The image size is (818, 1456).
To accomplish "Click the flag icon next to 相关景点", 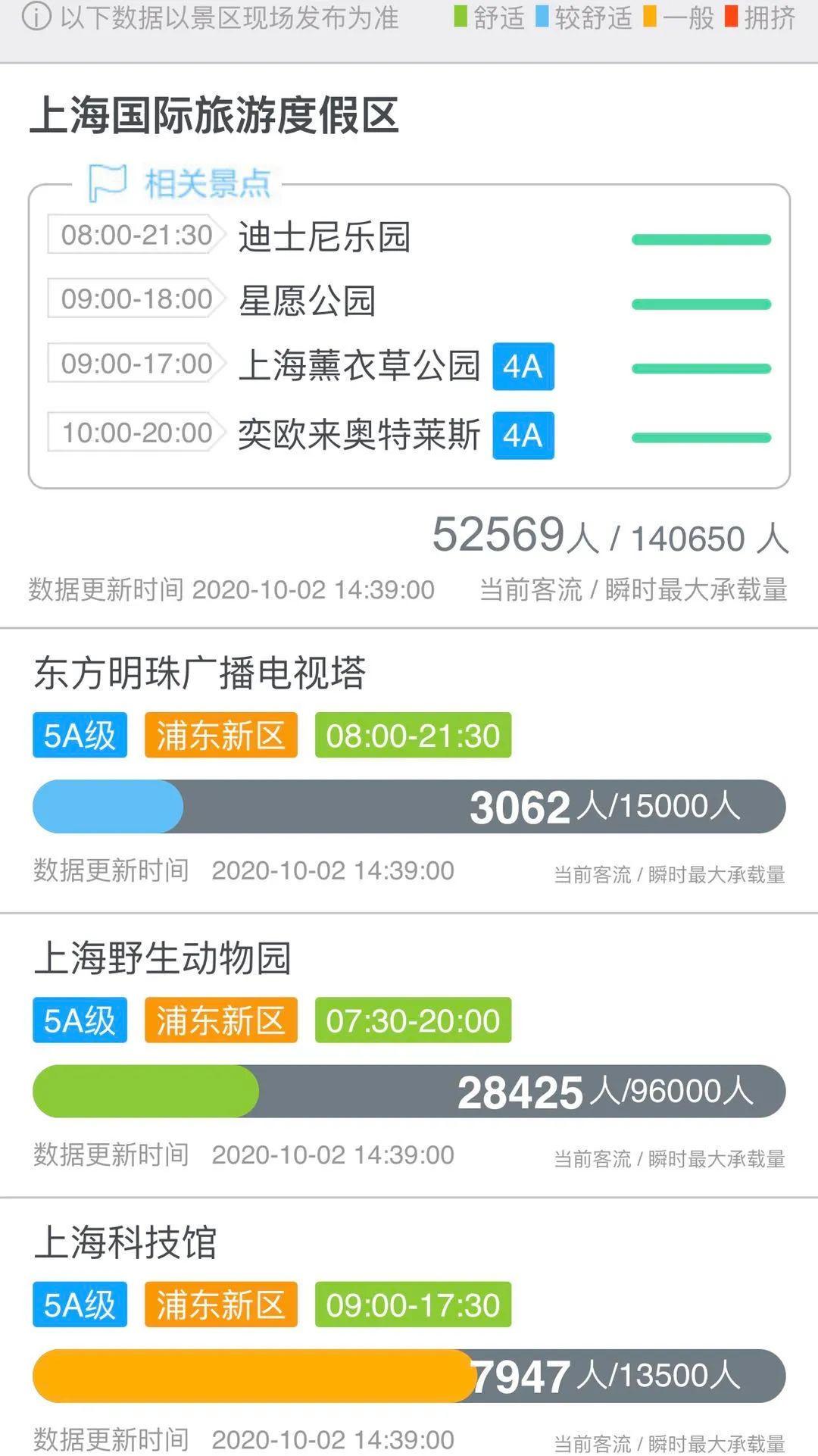I will 106,182.
